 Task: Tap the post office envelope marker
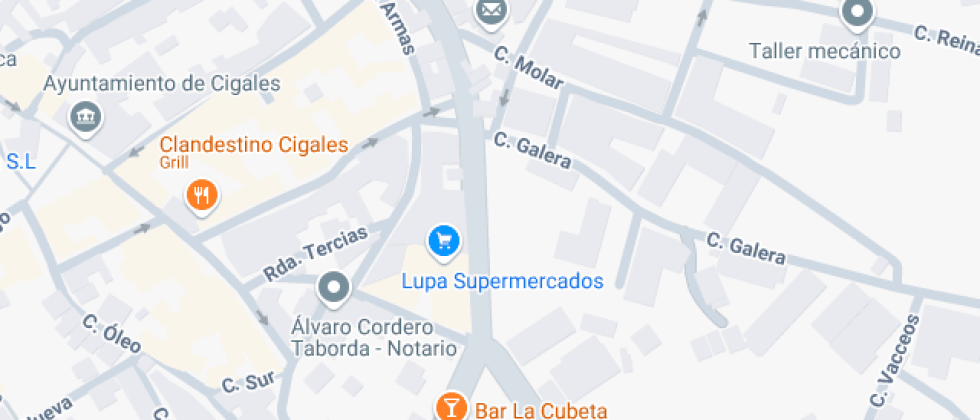coord(490,11)
